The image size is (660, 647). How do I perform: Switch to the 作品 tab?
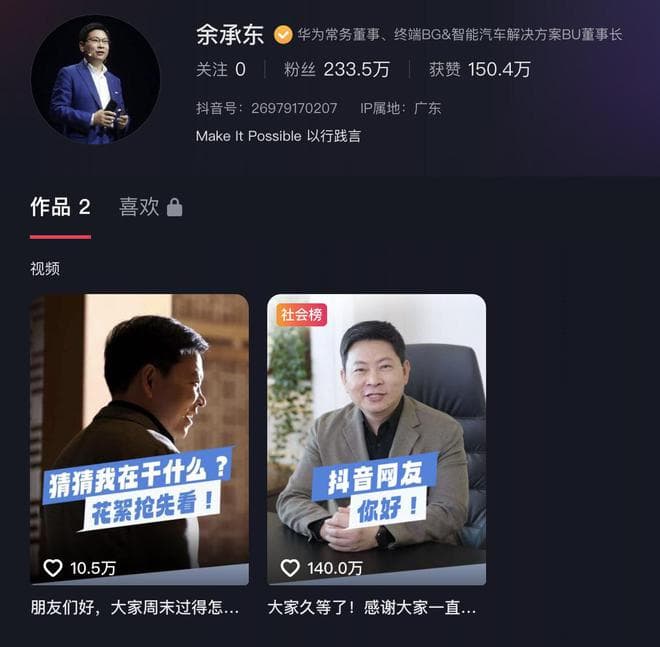(x=60, y=207)
